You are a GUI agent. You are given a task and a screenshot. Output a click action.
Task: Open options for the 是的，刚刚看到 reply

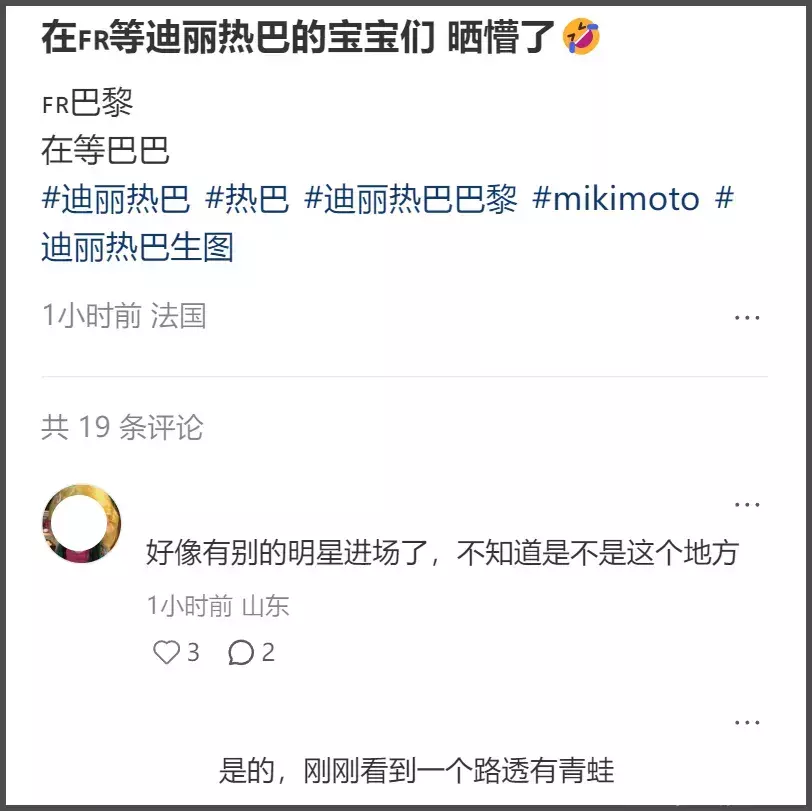pos(747,722)
